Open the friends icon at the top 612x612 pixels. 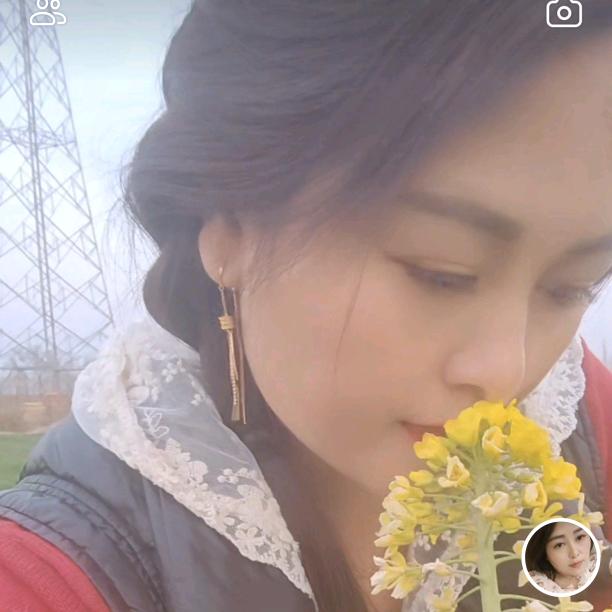tap(47, 12)
